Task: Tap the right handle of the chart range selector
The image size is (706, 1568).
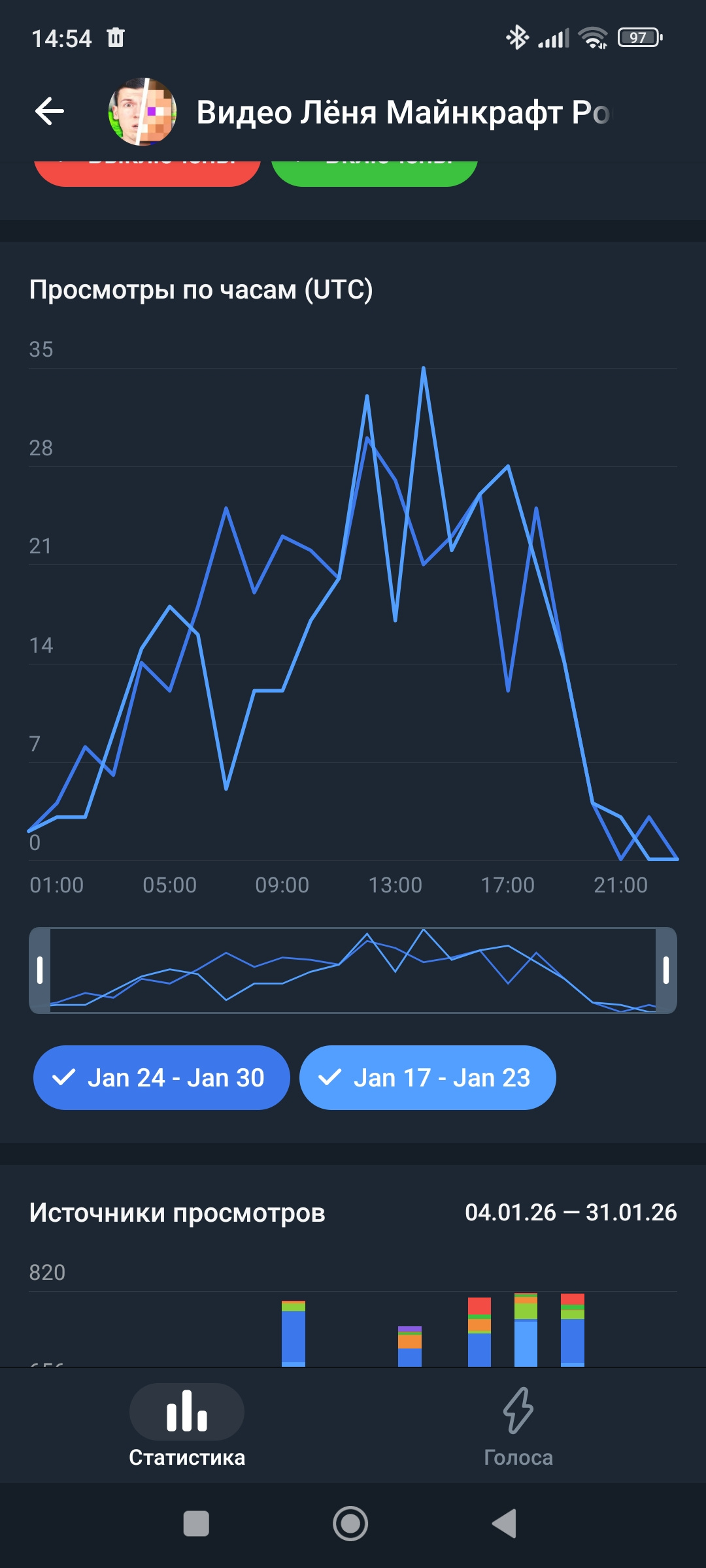Action: [666, 970]
